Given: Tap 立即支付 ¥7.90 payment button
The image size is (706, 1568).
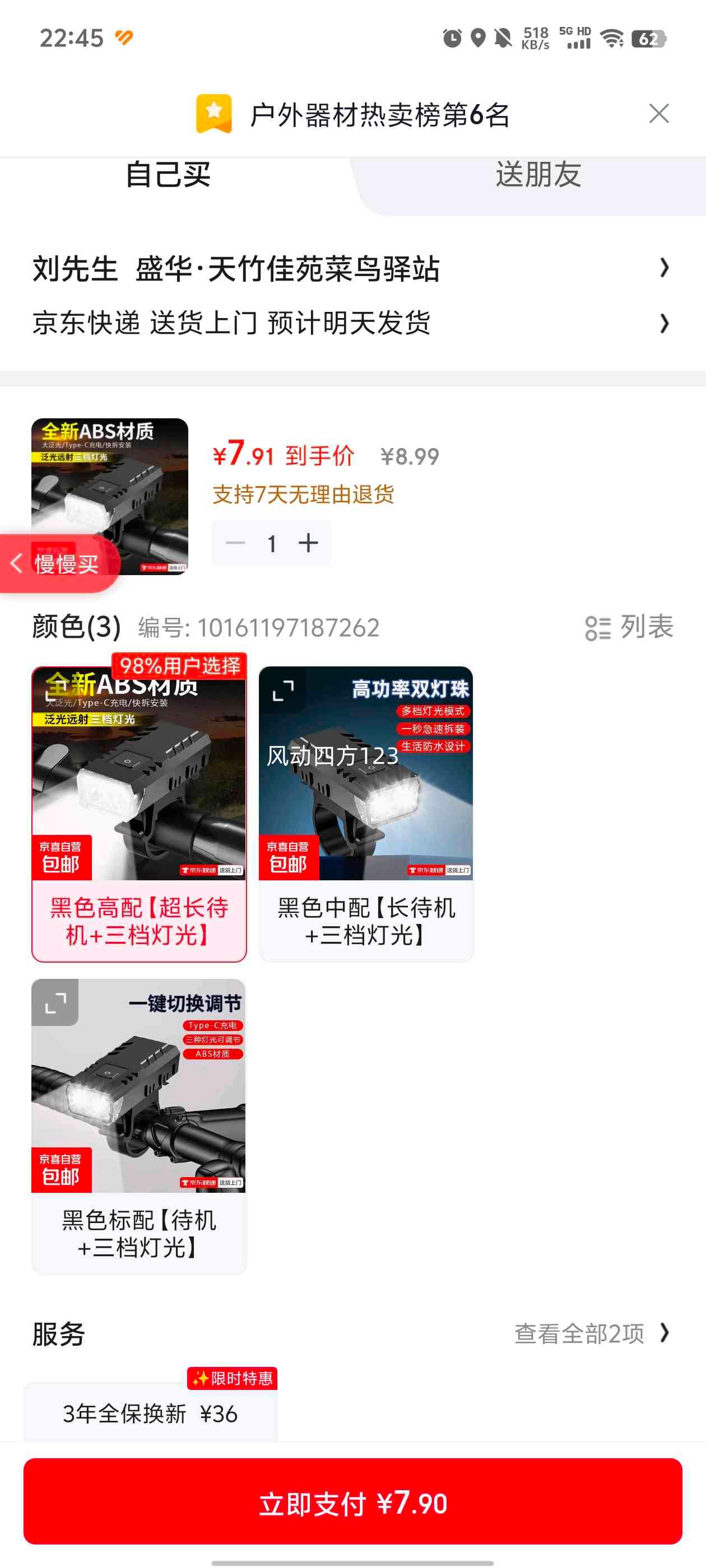Looking at the screenshot, I should point(352,1504).
